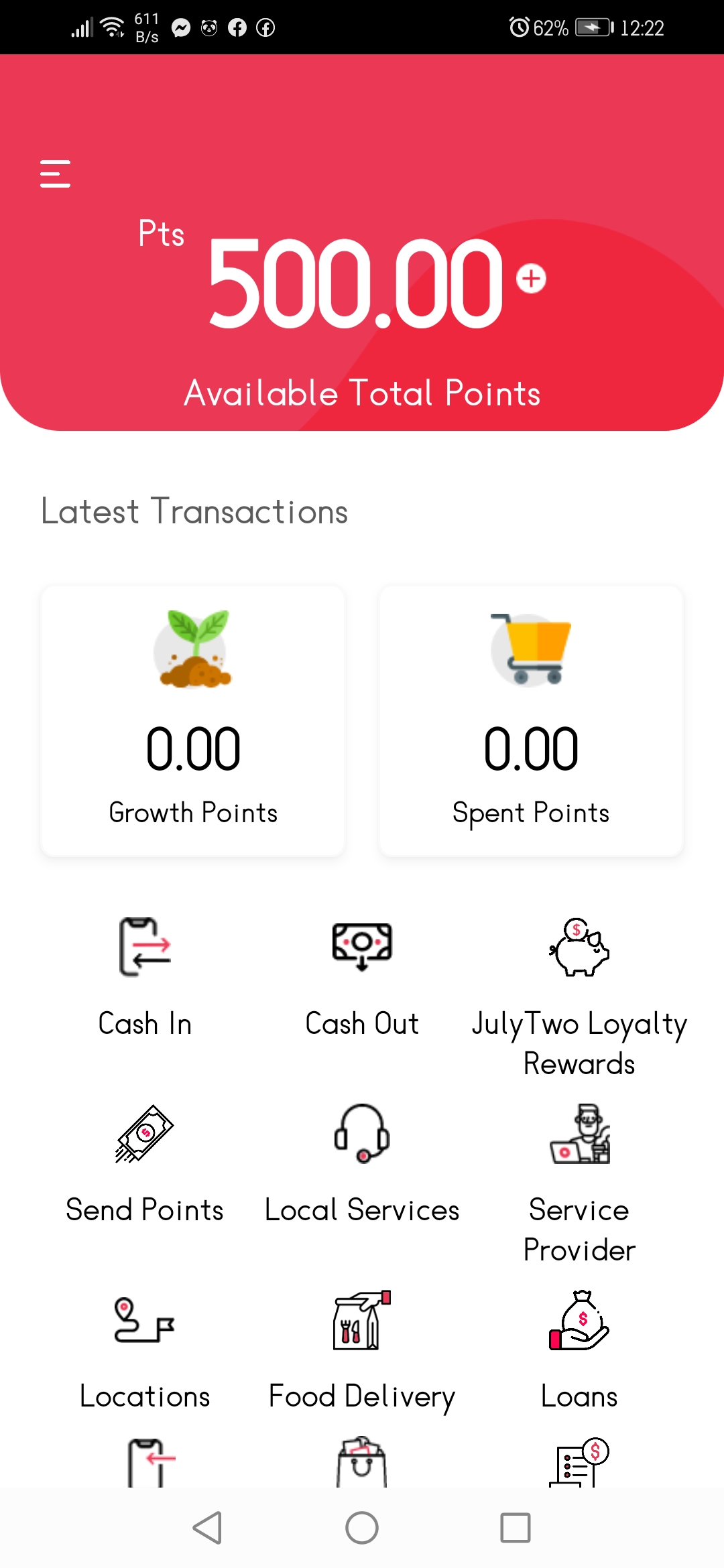Tap the Latest Transactions heading

pos(194,511)
